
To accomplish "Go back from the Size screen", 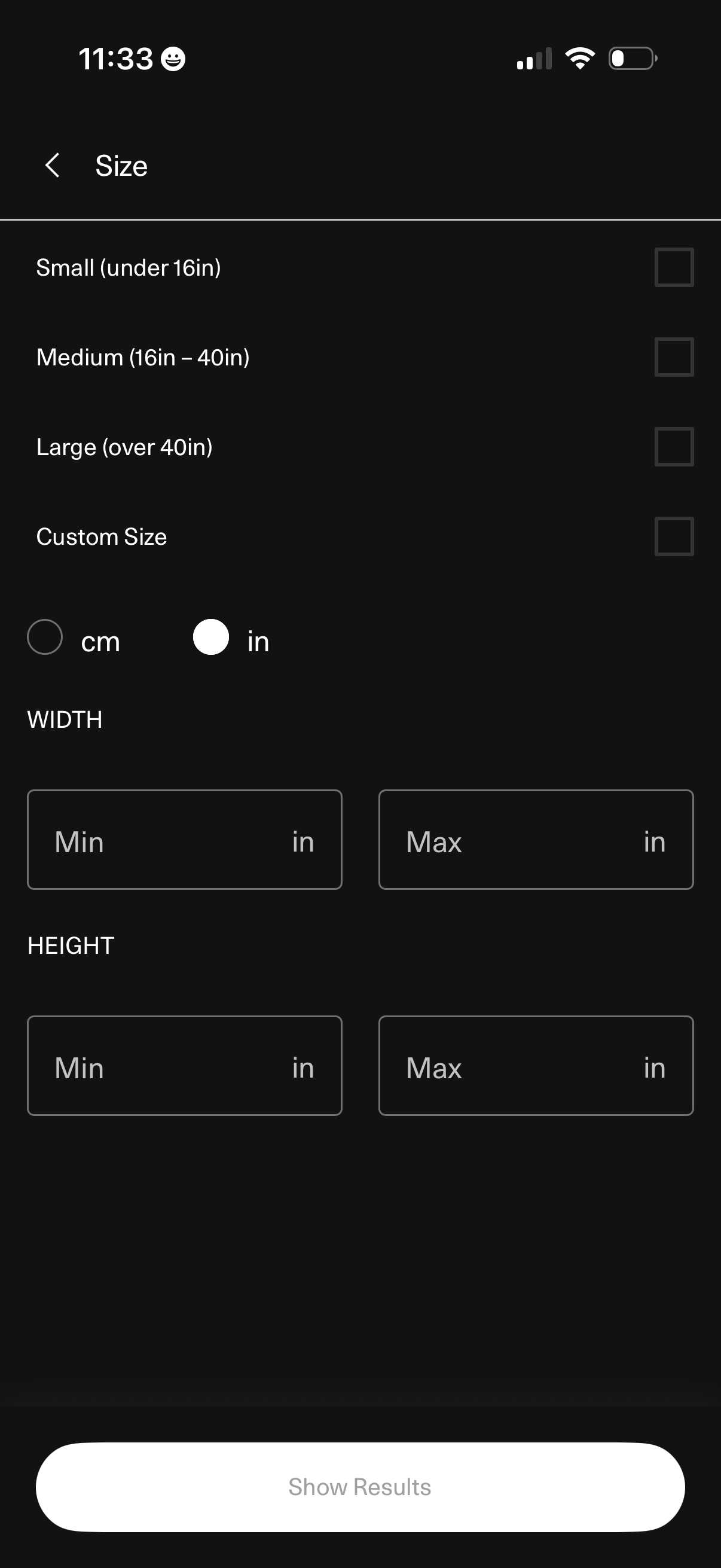I will coord(53,166).
